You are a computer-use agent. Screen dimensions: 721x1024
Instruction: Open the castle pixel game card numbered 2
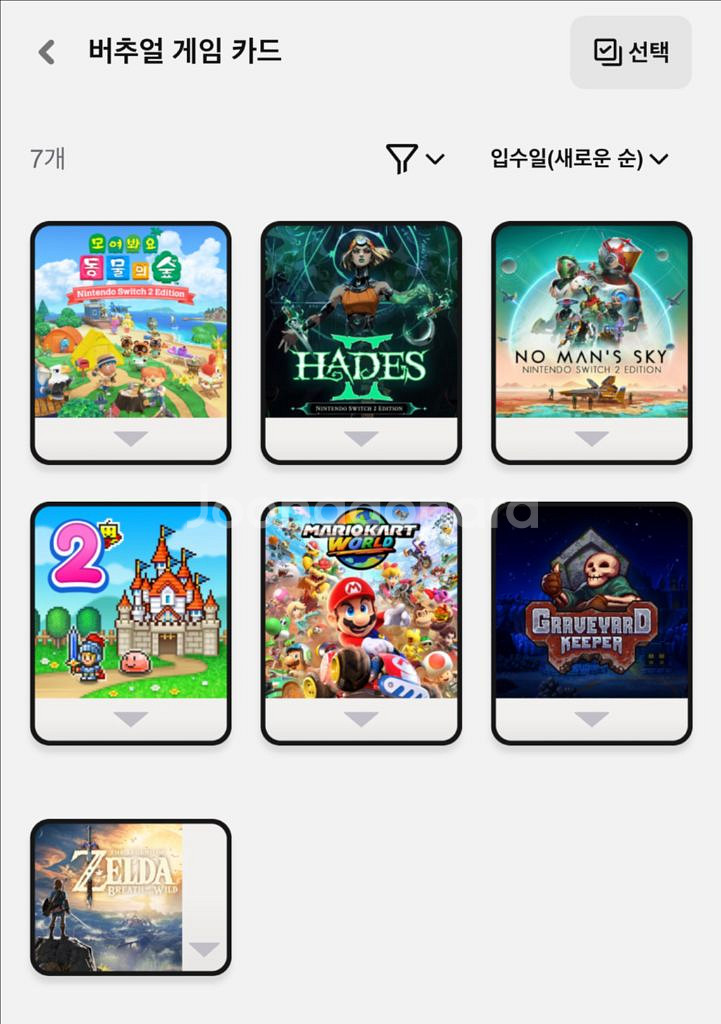(x=131, y=602)
